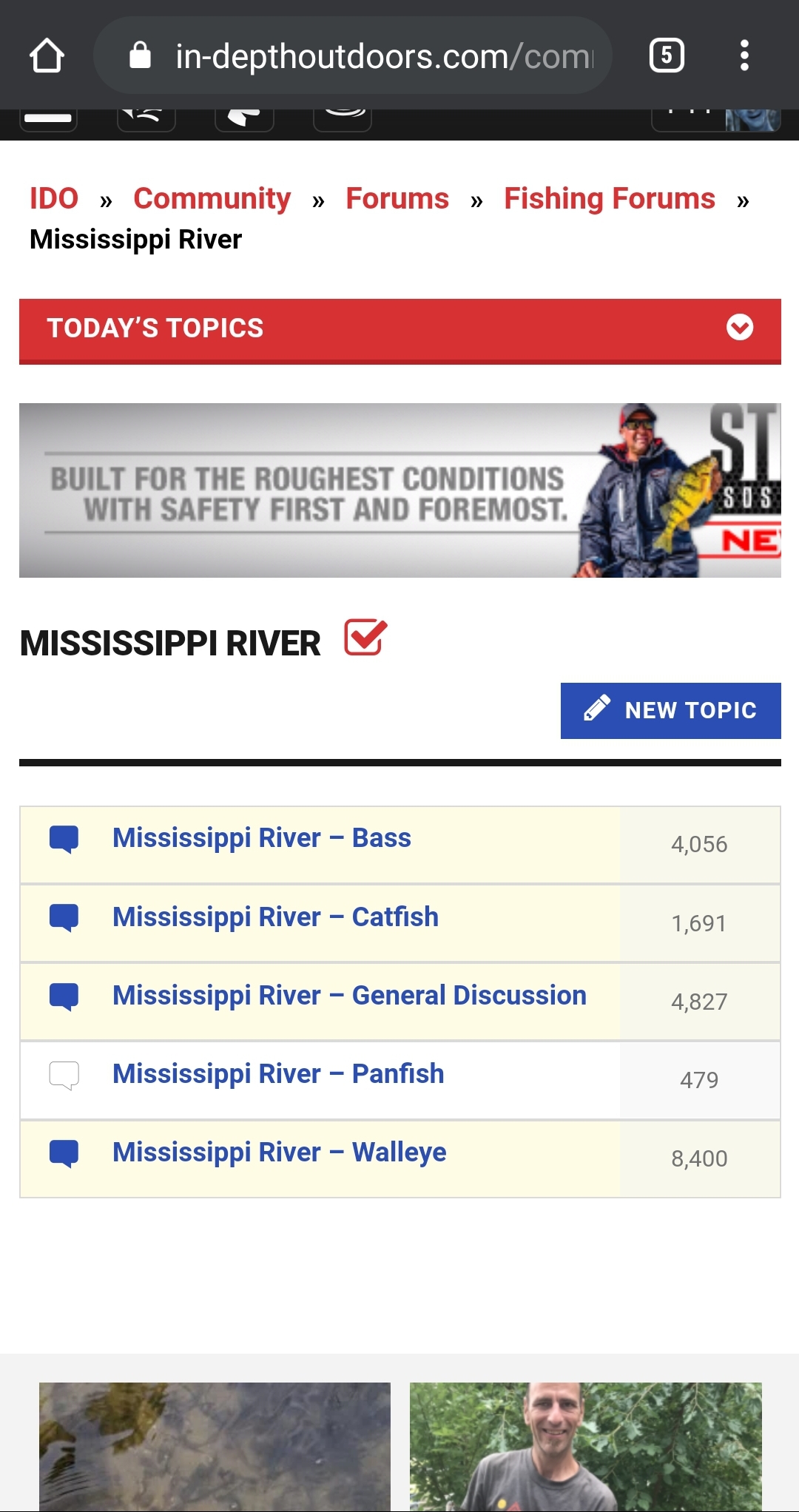The image size is (799, 1512).
Task: Open the Forums breadcrumb link
Action: tap(397, 198)
